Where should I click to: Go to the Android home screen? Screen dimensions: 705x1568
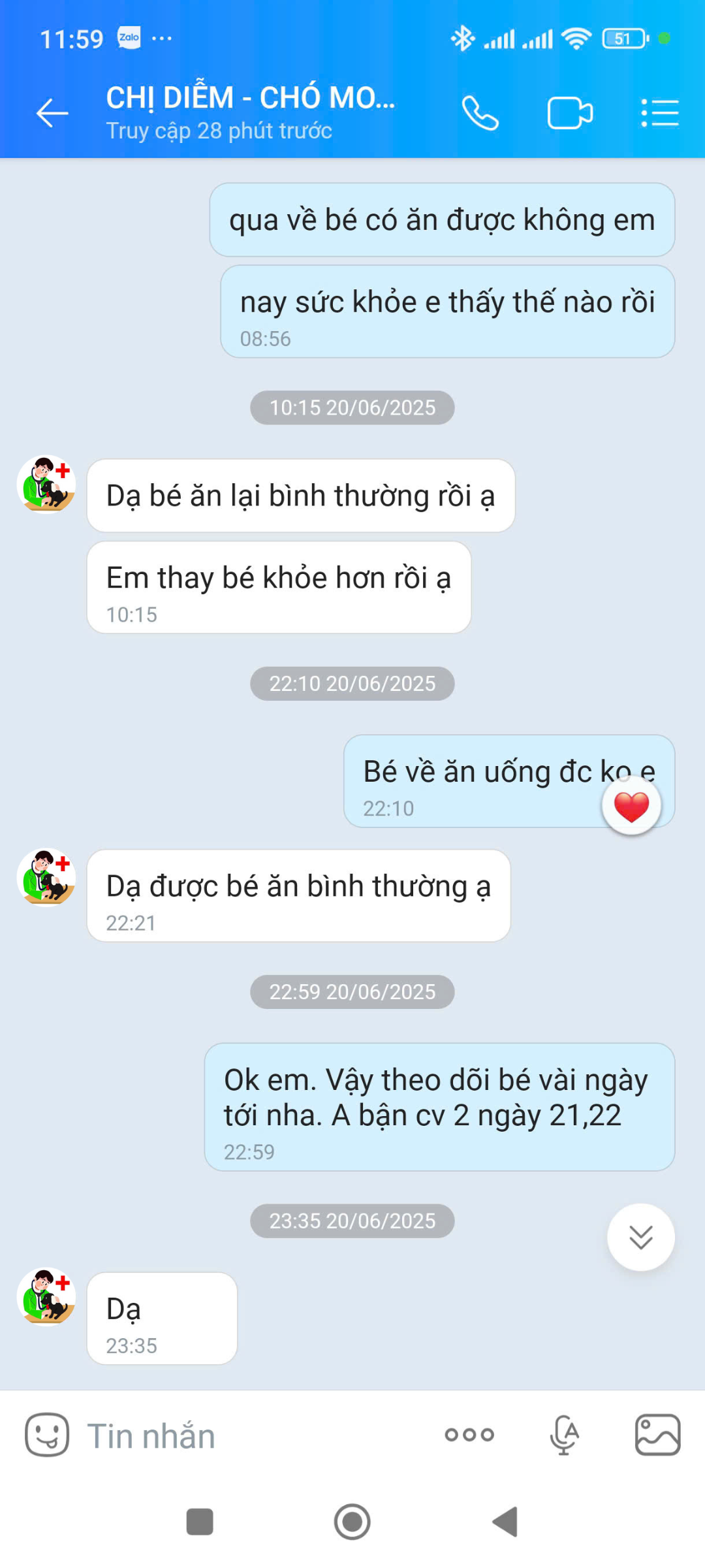352,1522
